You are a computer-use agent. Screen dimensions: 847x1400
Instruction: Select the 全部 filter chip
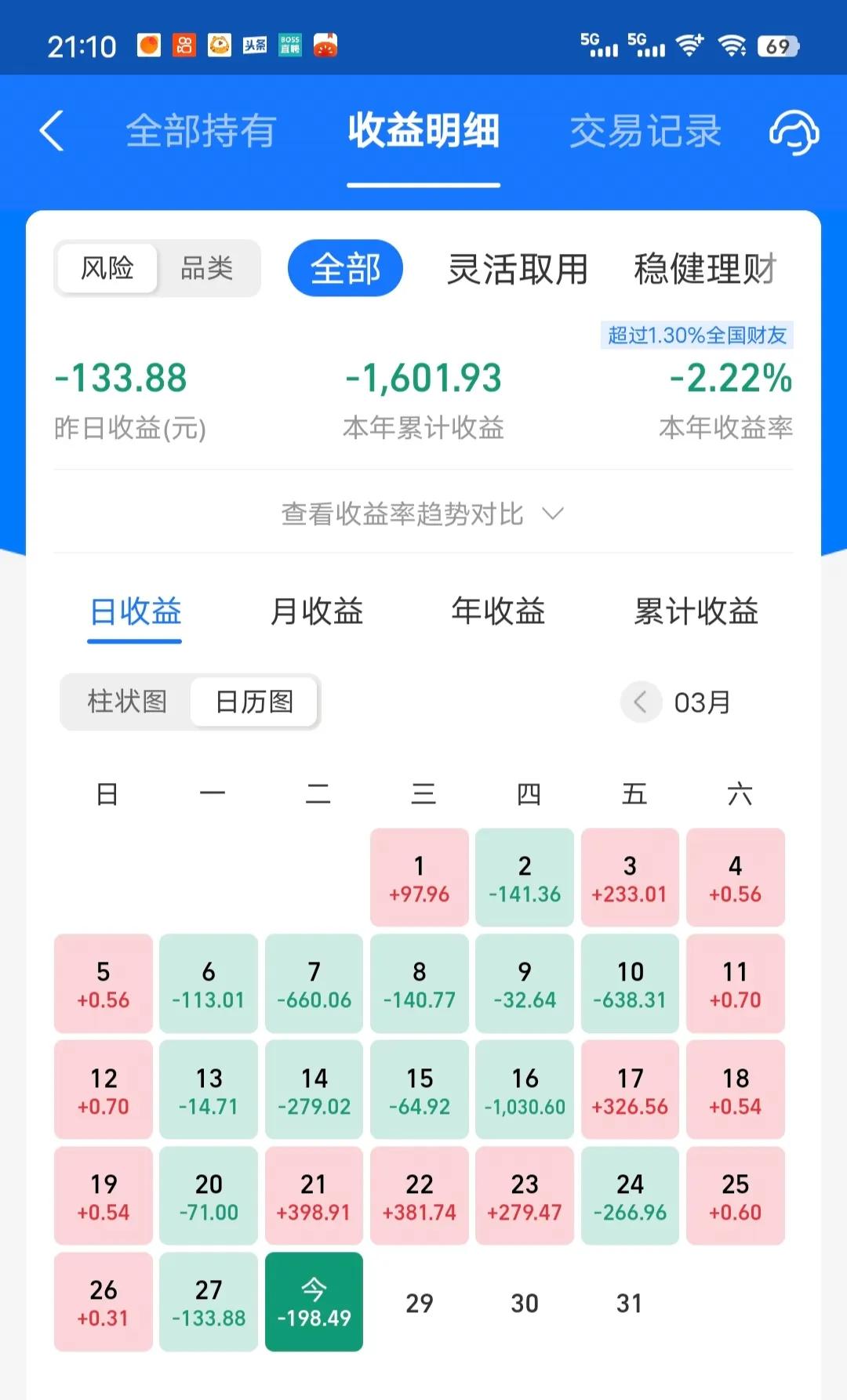[345, 269]
